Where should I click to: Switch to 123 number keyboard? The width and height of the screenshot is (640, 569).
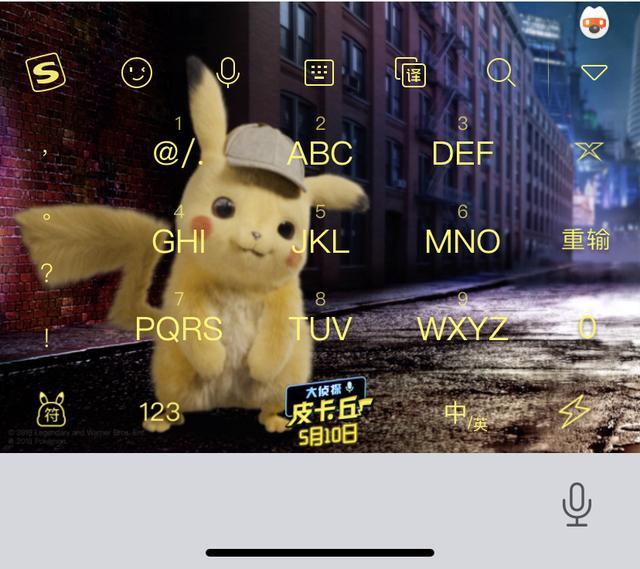(x=160, y=411)
